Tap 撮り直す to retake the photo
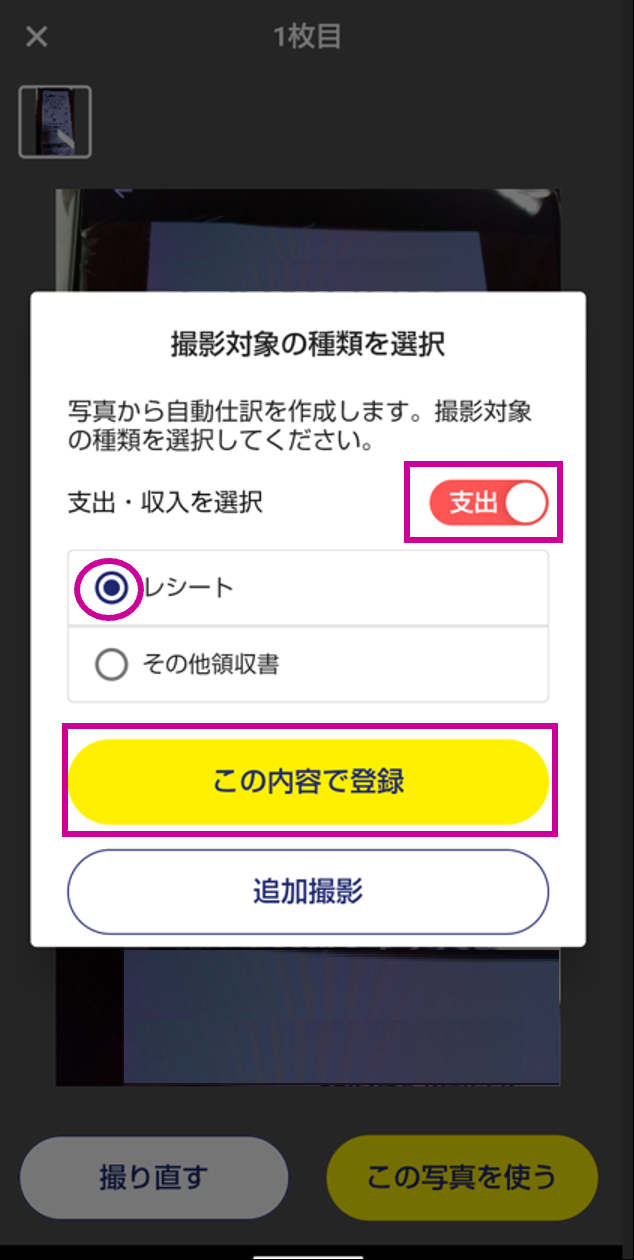The width and height of the screenshot is (634, 1260). (x=154, y=1177)
